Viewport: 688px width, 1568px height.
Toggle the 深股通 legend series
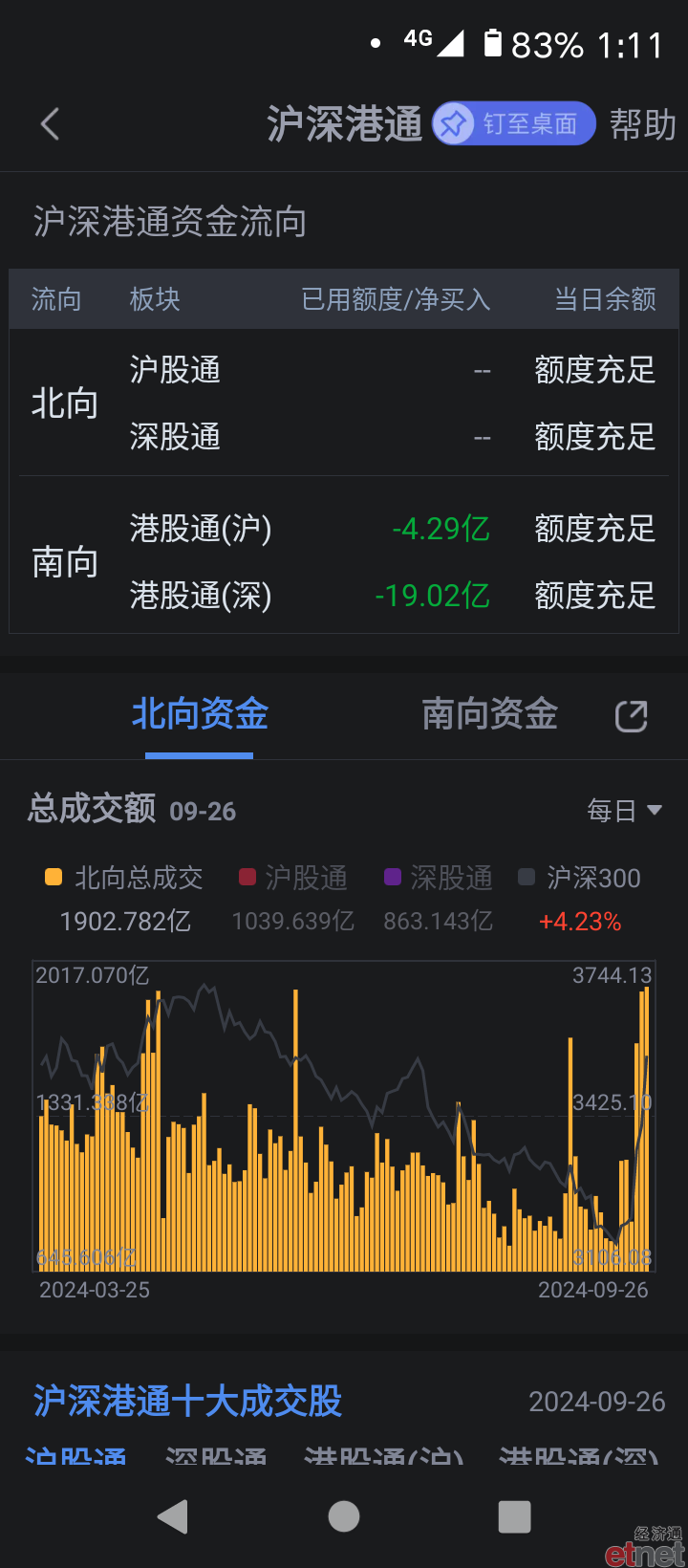(x=439, y=878)
